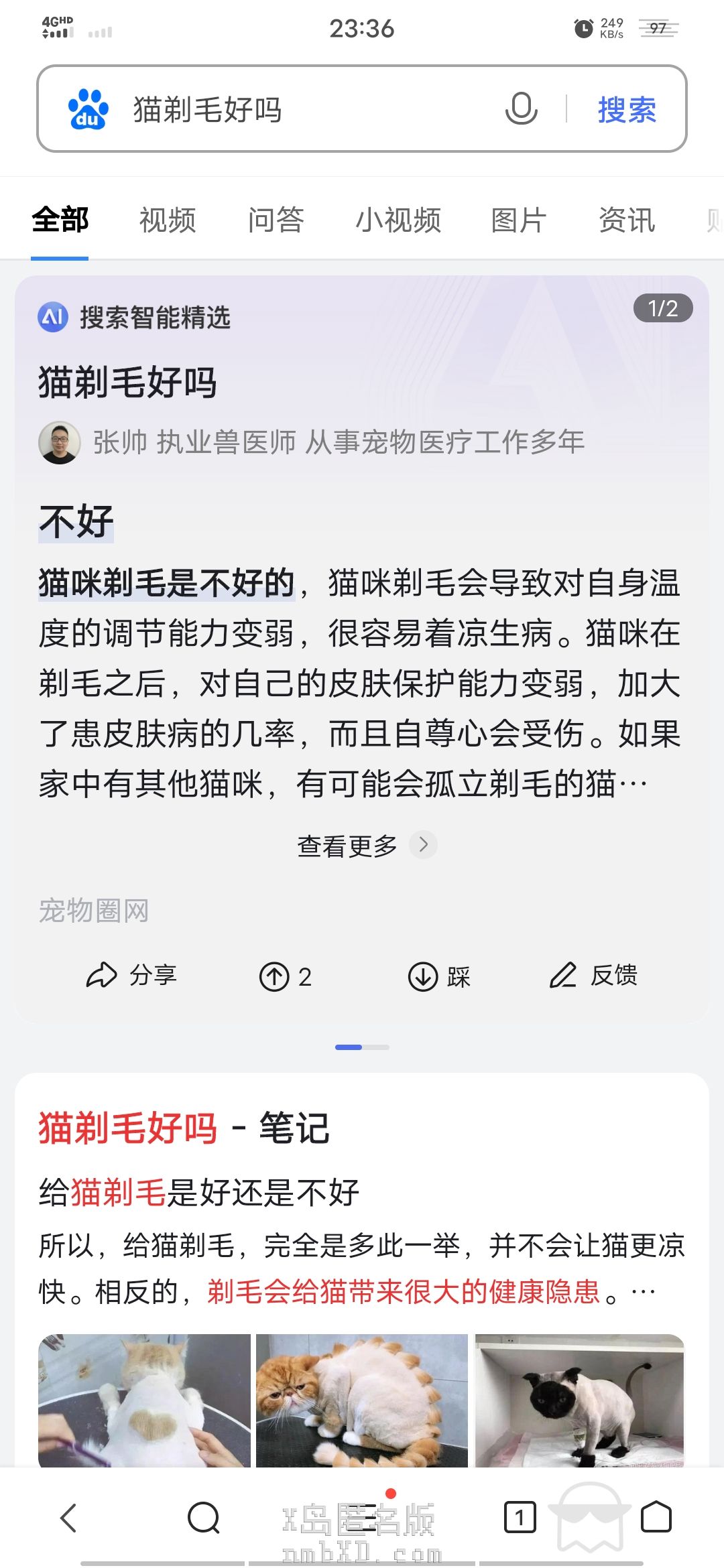Open the shaved cat photo with heart pattern
Viewport: 724px width, 1568px height.
pyautogui.click(x=144, y=1400)
